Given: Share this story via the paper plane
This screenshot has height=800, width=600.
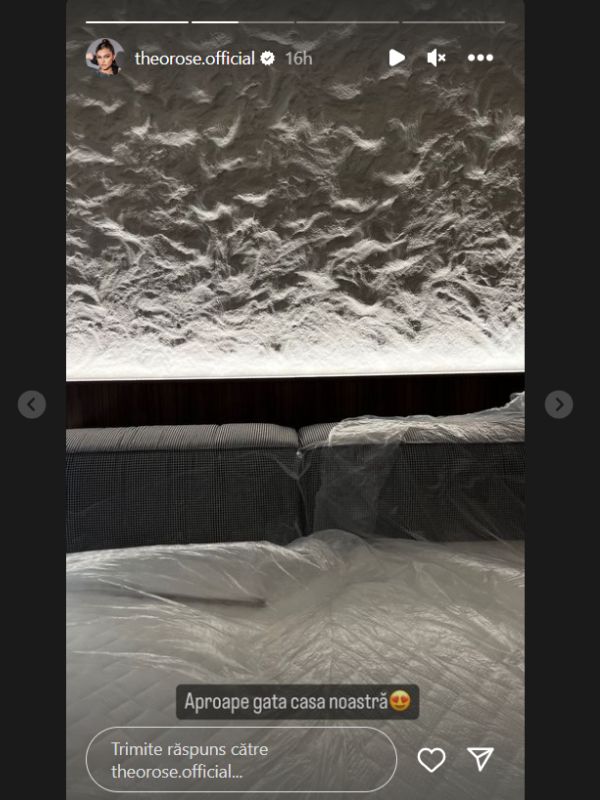Looking at the screenshot, I should coord(481,759).
